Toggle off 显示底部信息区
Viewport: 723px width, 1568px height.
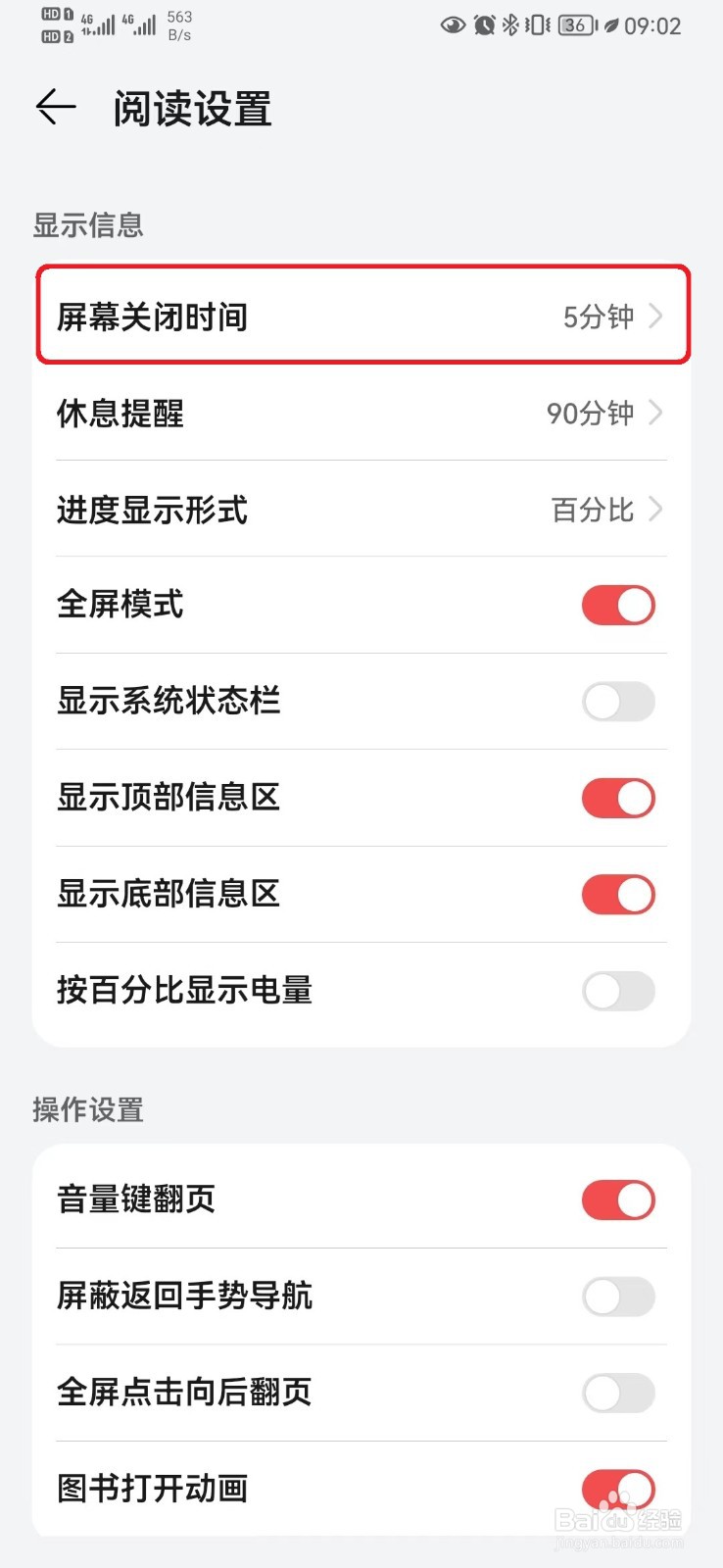pos(618,894)
